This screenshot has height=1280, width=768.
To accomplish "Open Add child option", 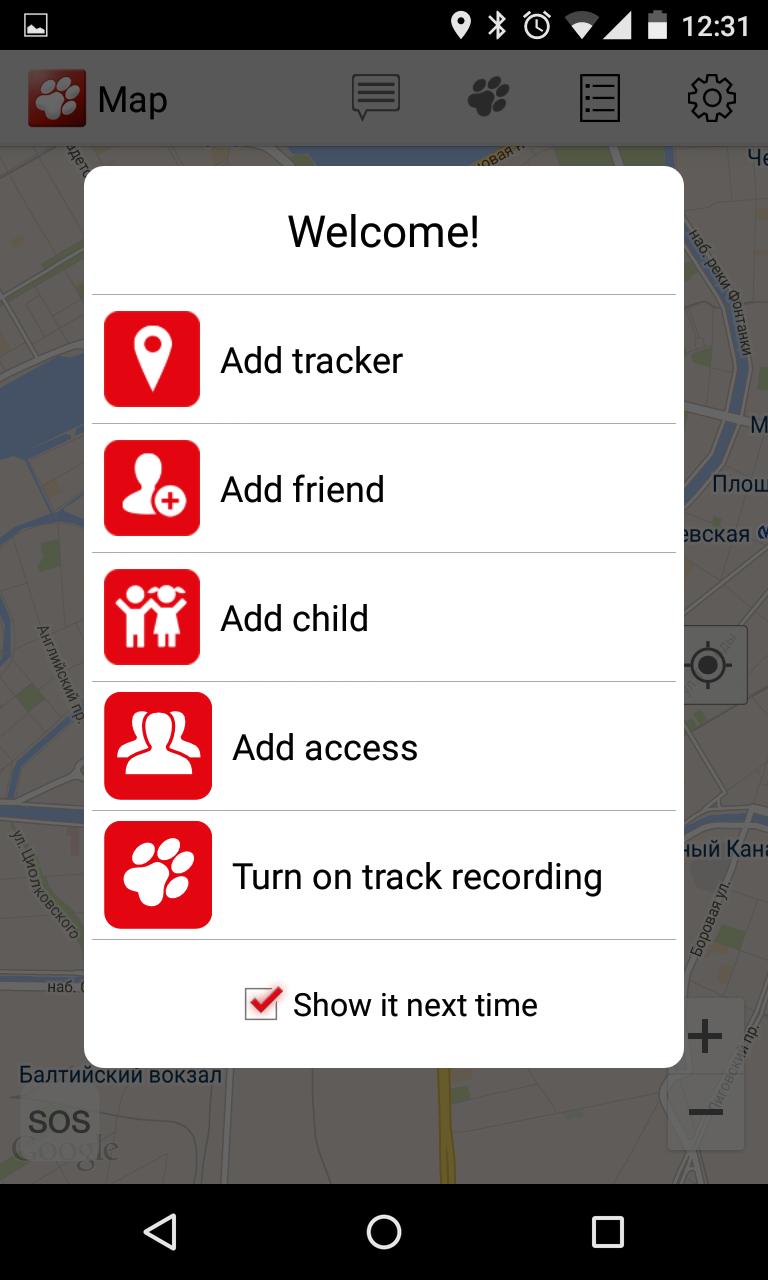I will [x=383, y=618].
